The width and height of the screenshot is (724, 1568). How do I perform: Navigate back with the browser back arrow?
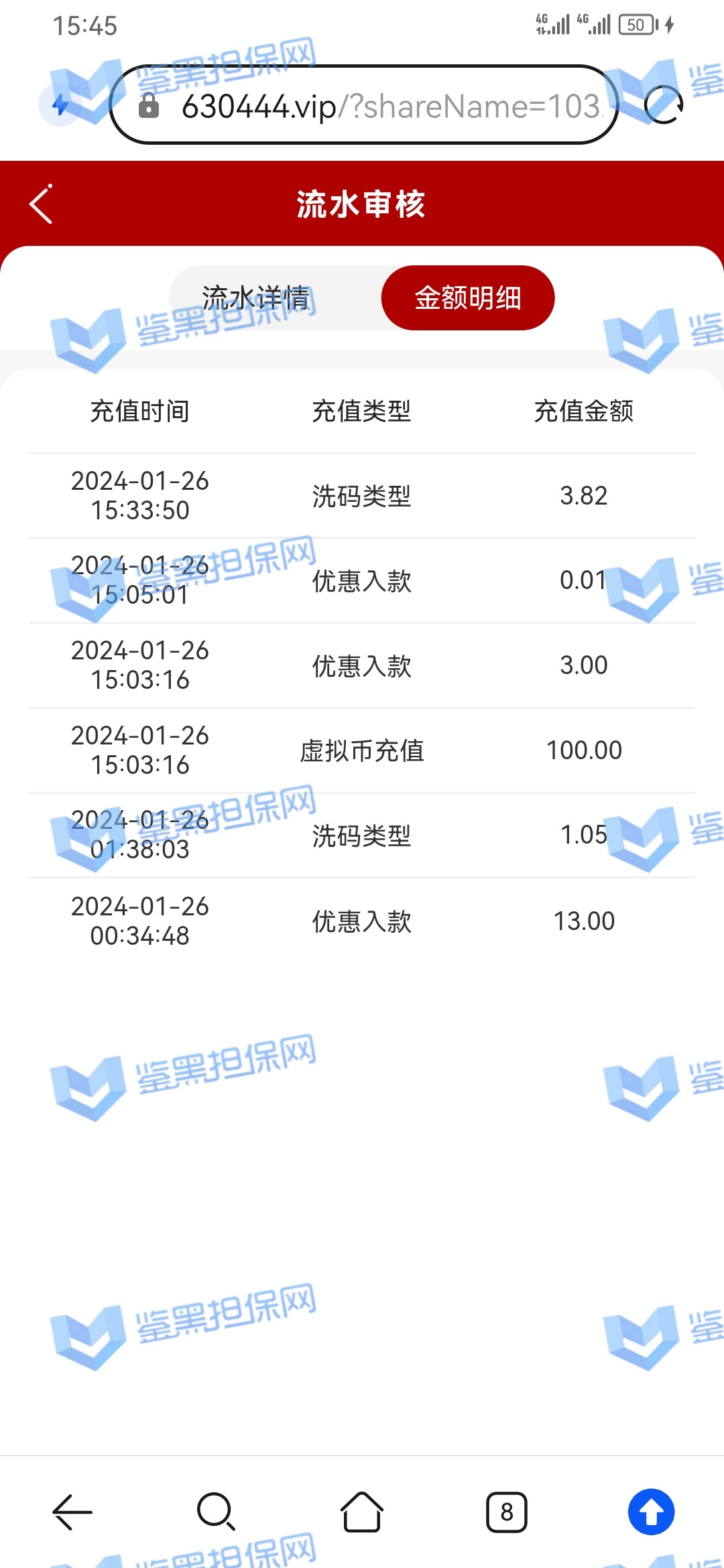(x=72, y=1512)
